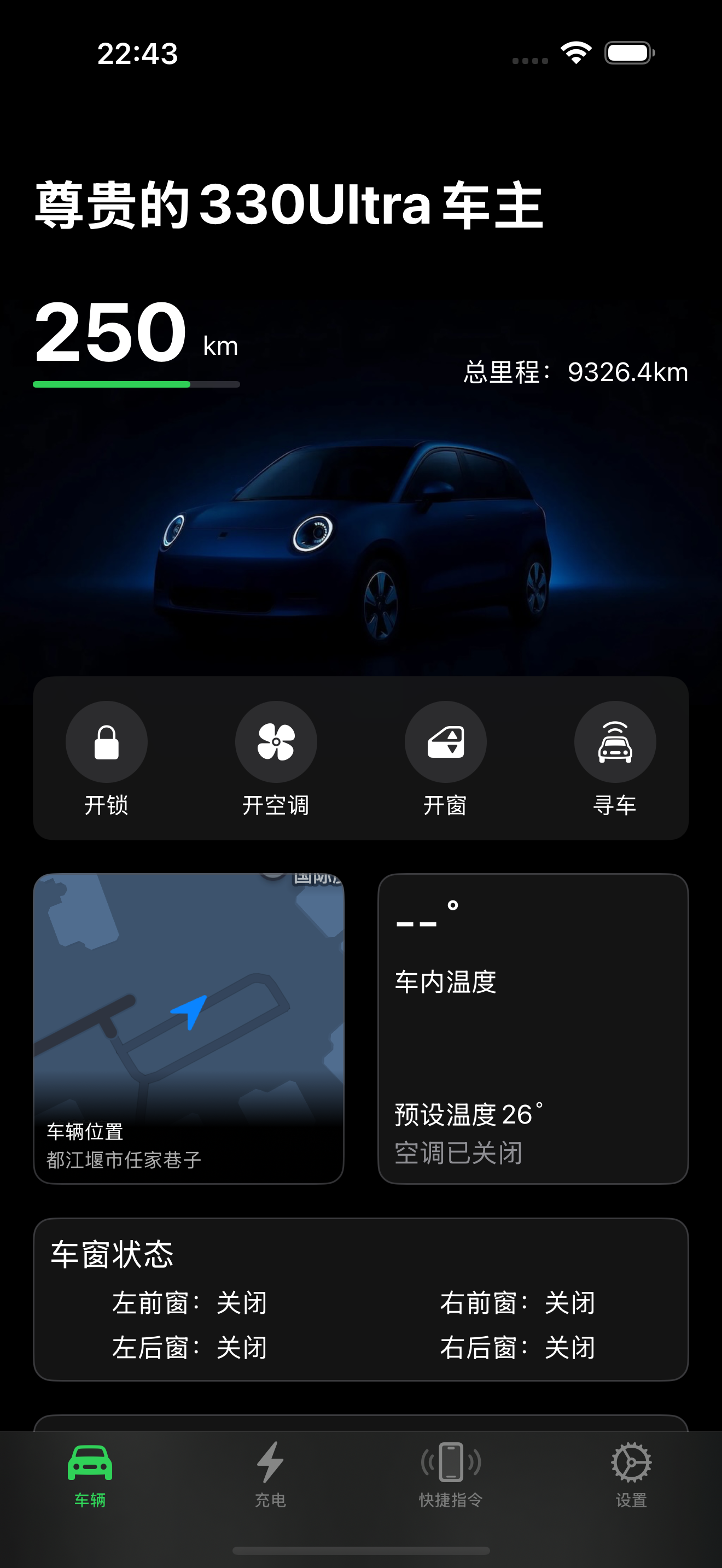This screenshot has height=1568, width=722.
Task: Switch to the 快捷指令 shortcuts tab
Action: pyautogui.click(x=451, y=1473)
